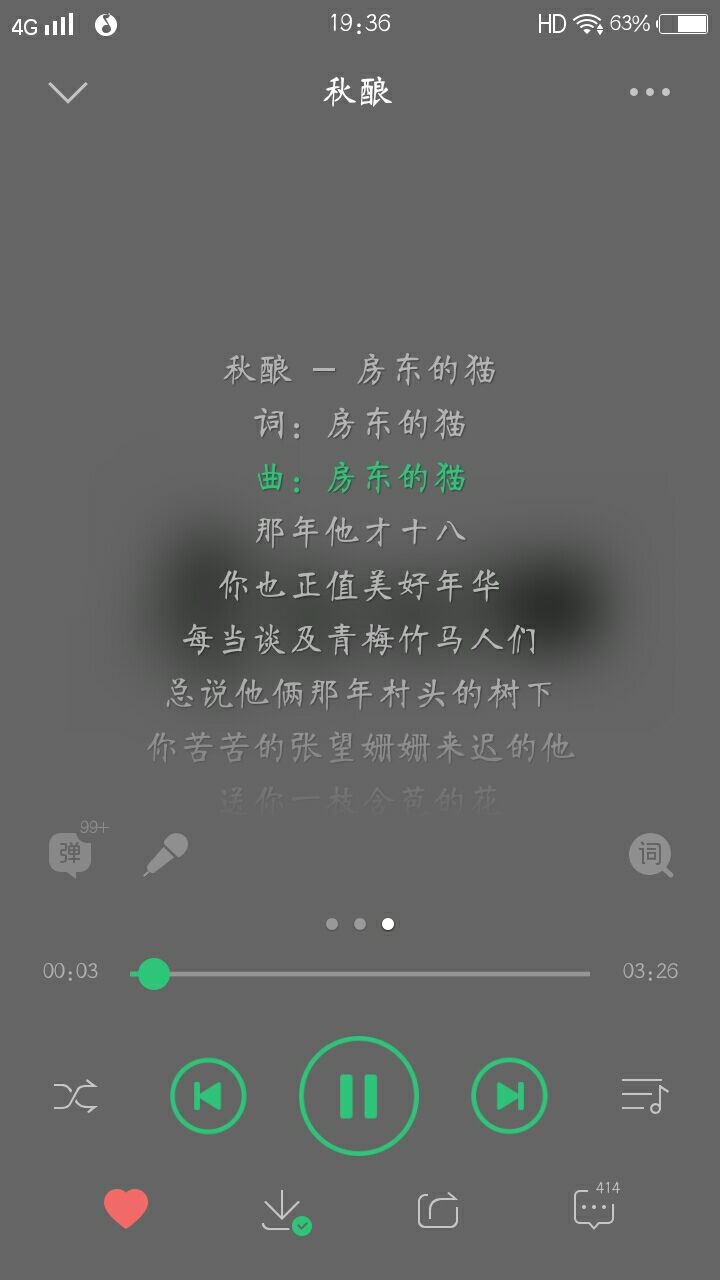This screenshot has height=1280, width=720.
Task: Unlike the song with the heart
Action: [x=126, y=1209]
